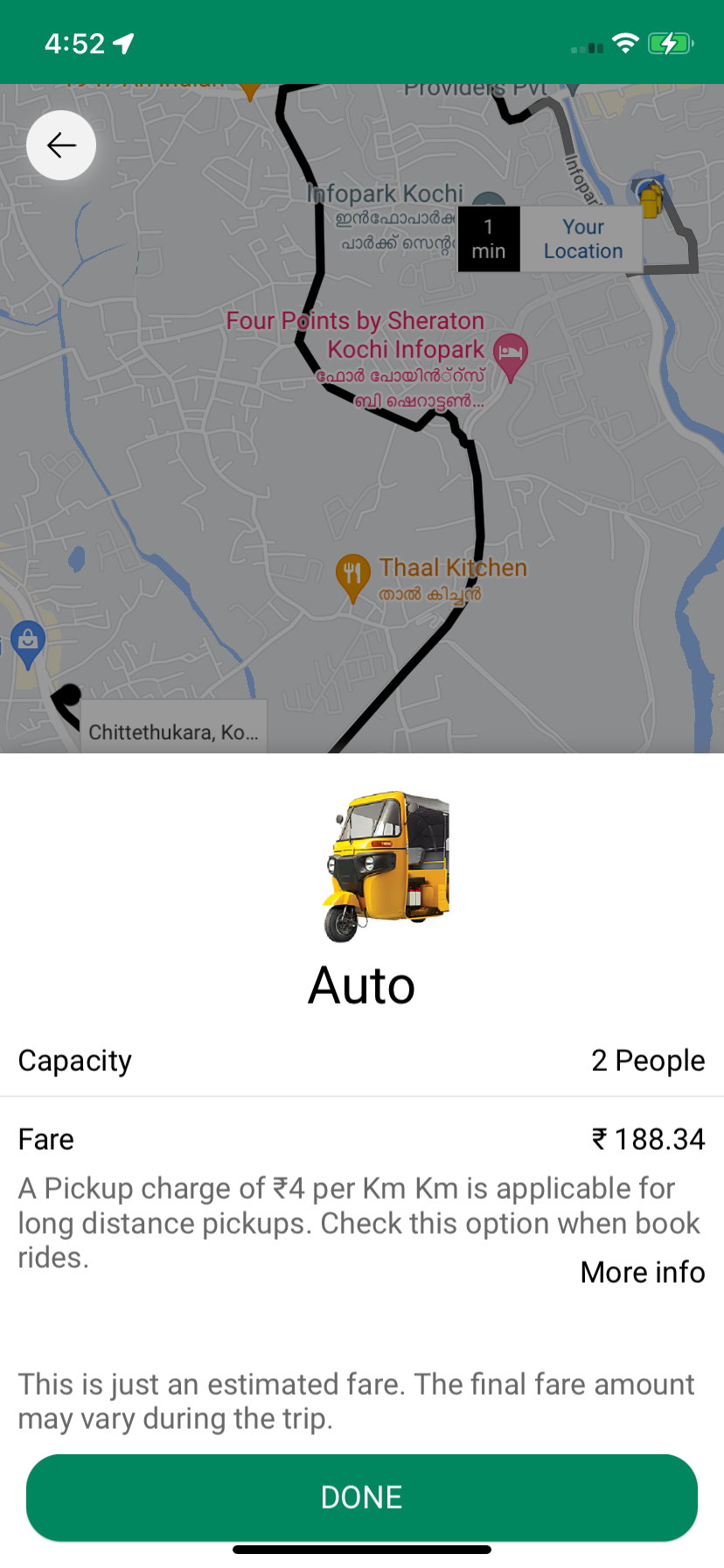
Task: Go back using the arrow button
Action: (61, 145)
